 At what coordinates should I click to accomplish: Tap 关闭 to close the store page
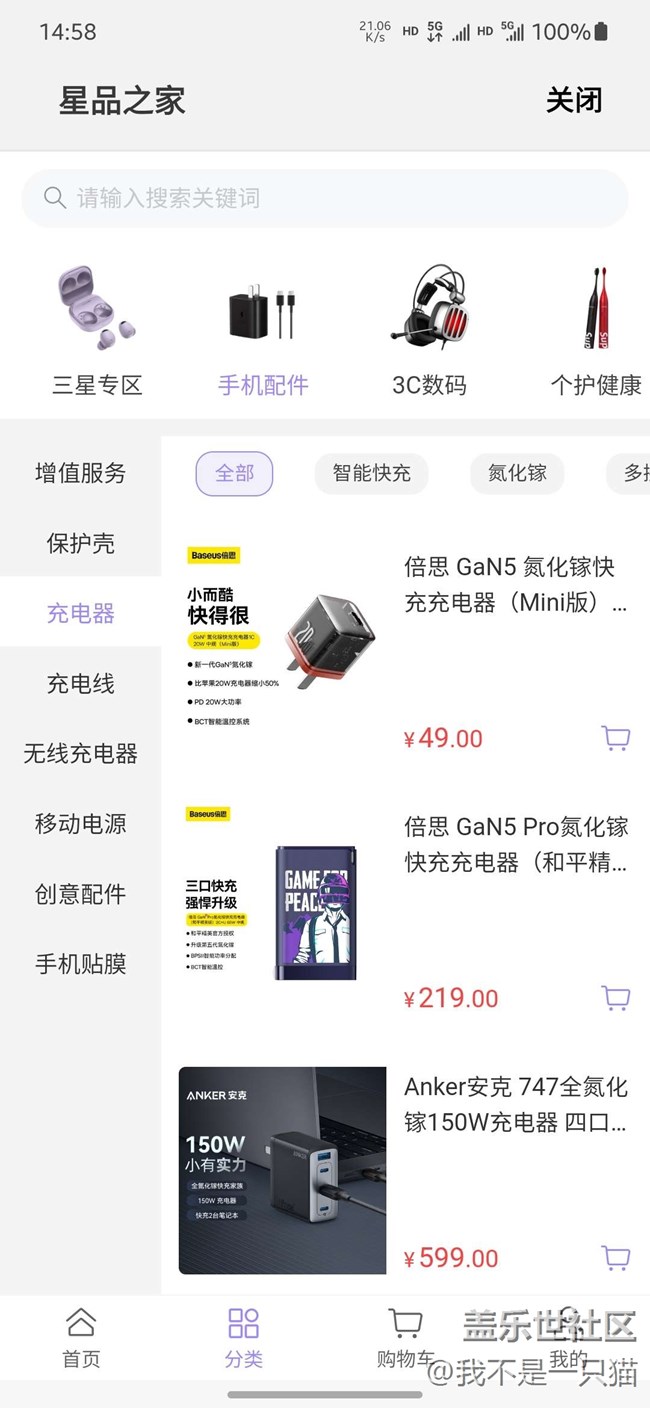[x=573, y=100]
